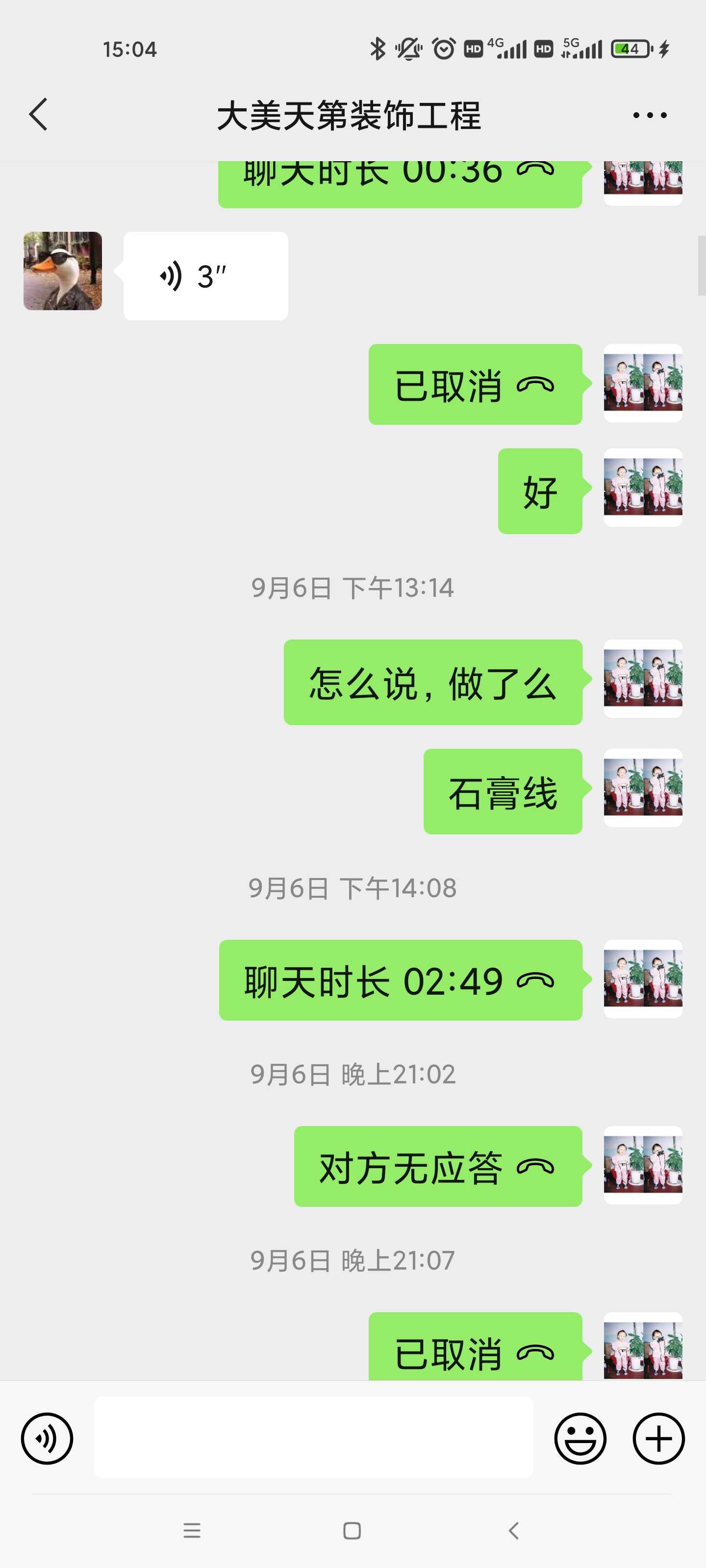Switch to voice input mode
Image resolution: width=706 pixels, height=1568 pixels.
(x=47, y=1438)
